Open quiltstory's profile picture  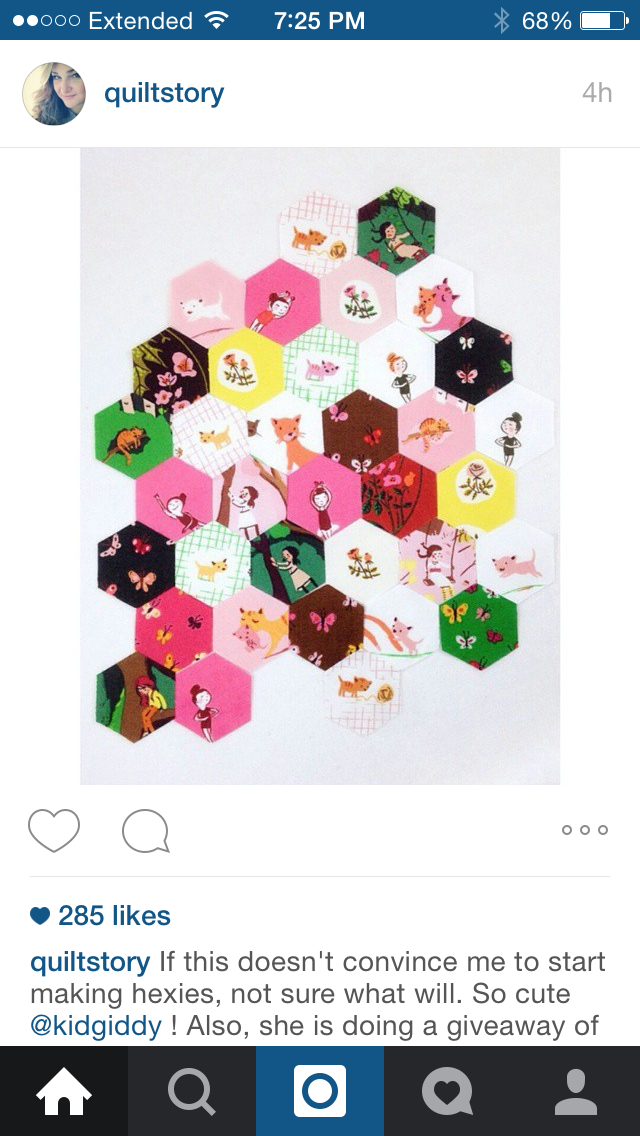click(54, 94)
